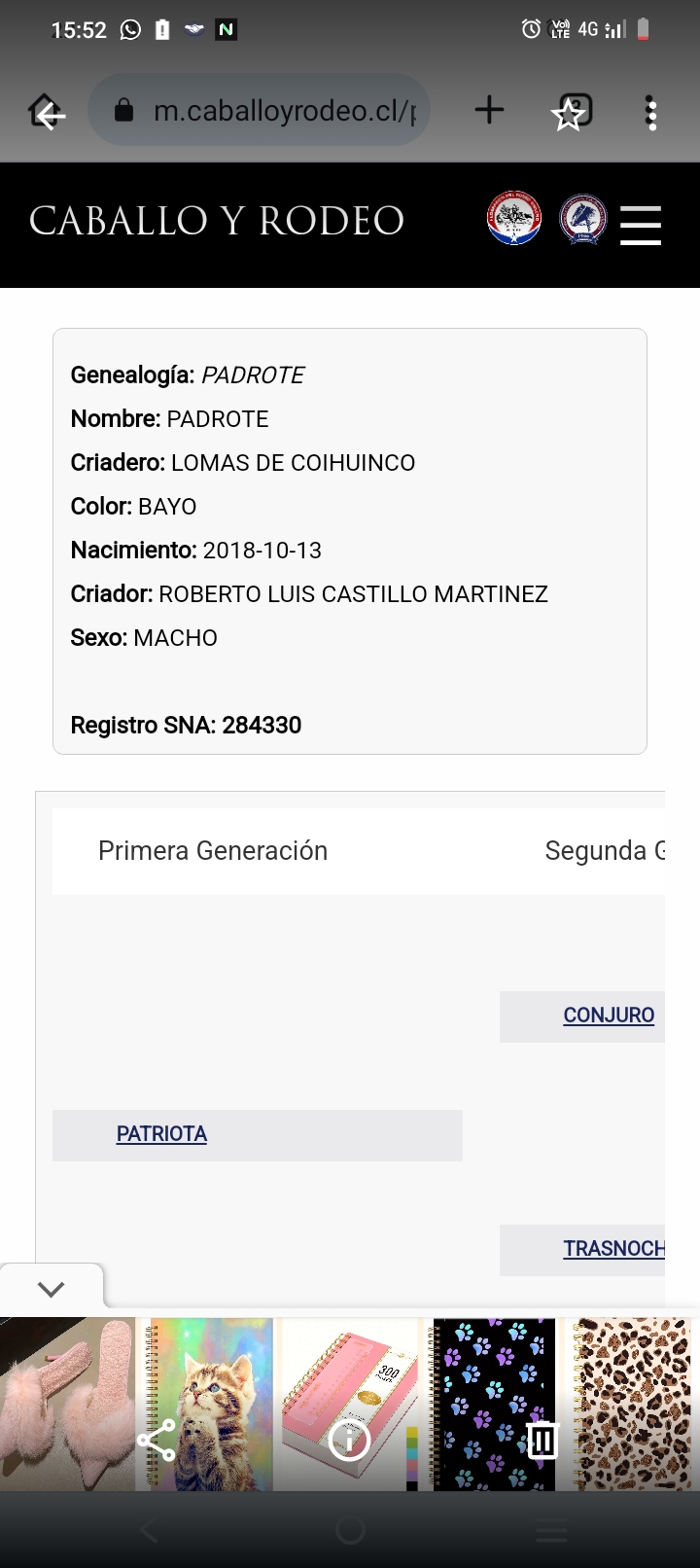Go back using the browser home arrow
Image resolution: width=700 pixels, height=1568 pixels.
point(47,112)
